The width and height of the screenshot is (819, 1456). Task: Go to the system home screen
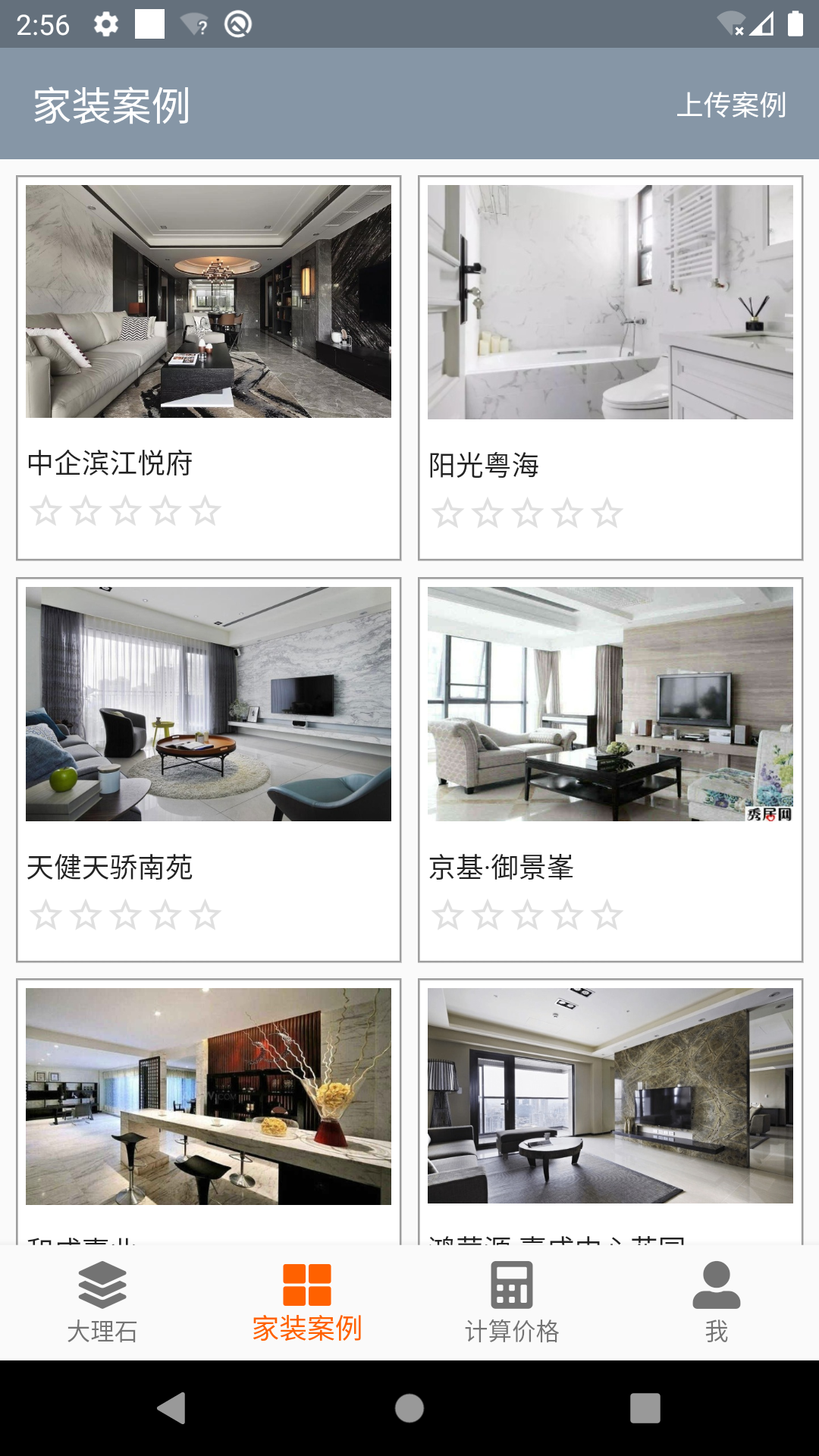[409, 1408]
